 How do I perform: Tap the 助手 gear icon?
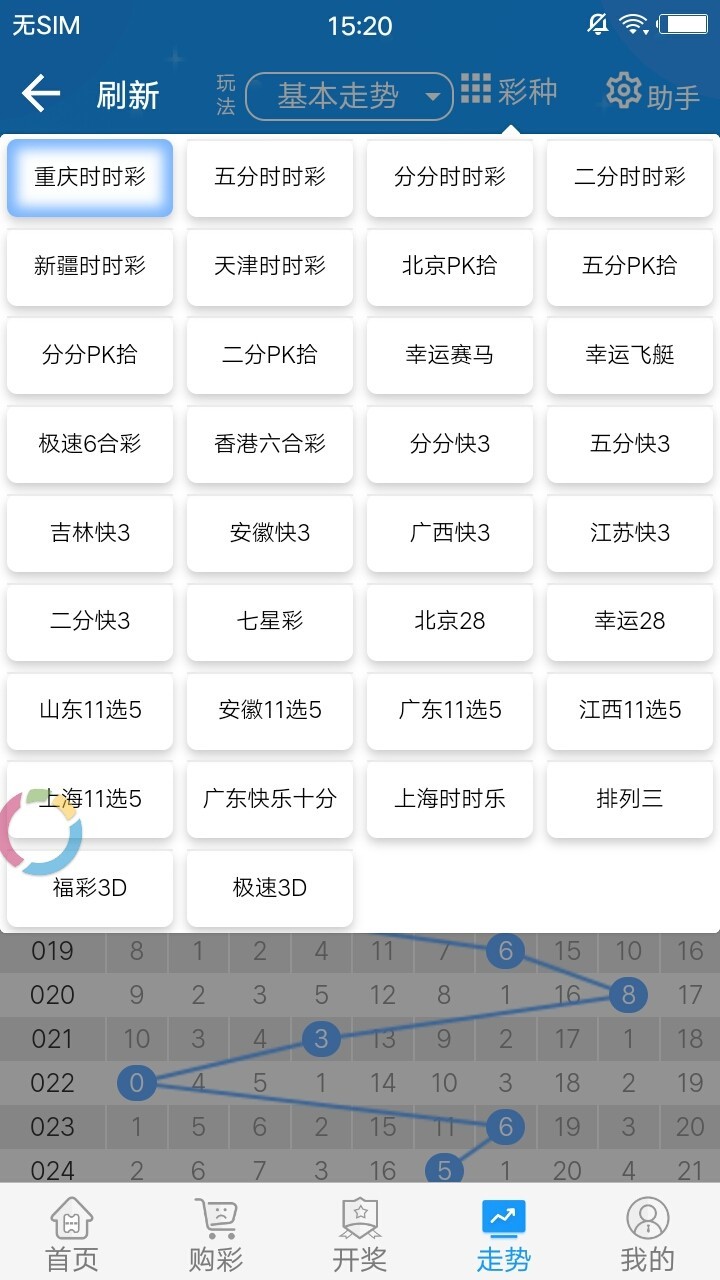tap(623, 89)
